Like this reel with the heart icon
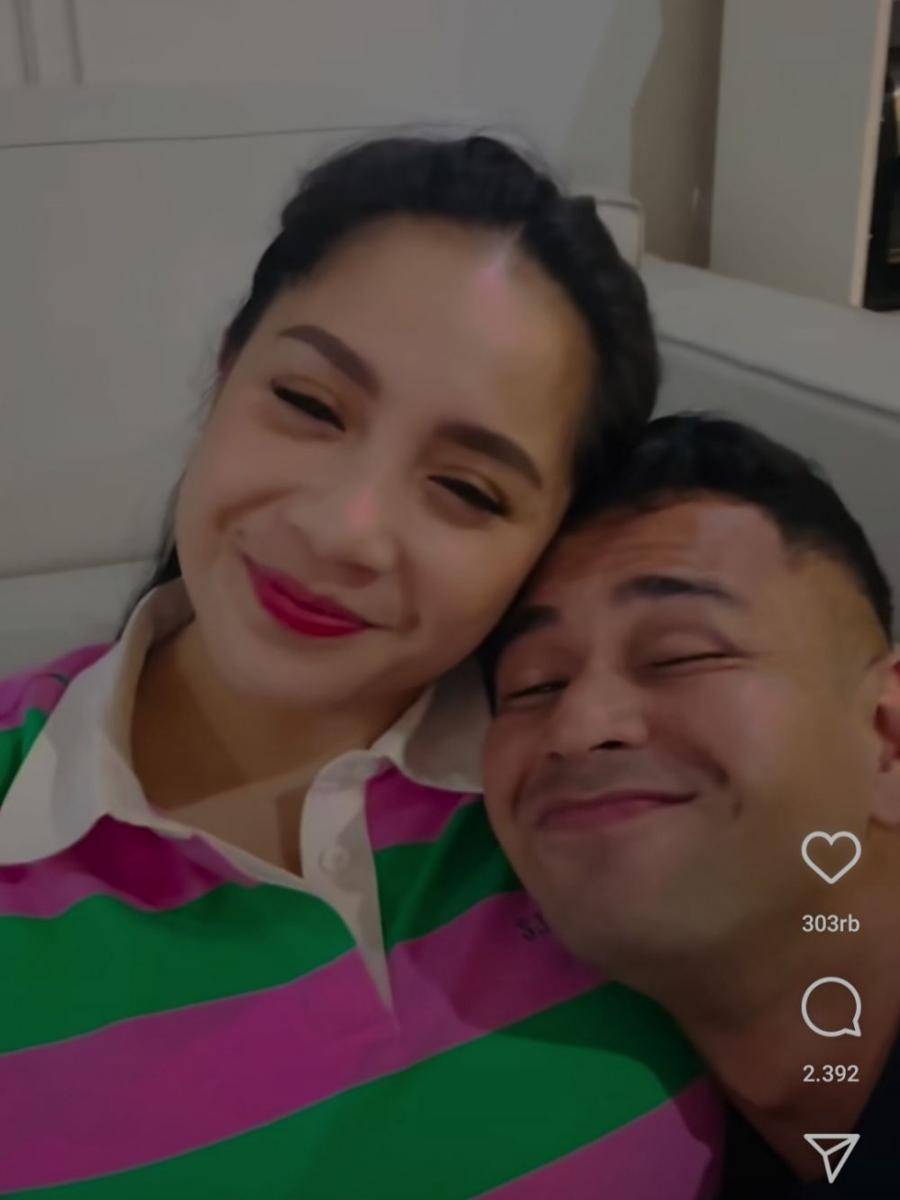Image resolution: width=900 pixels, height=1200 pixels. [x=830, y=857]
